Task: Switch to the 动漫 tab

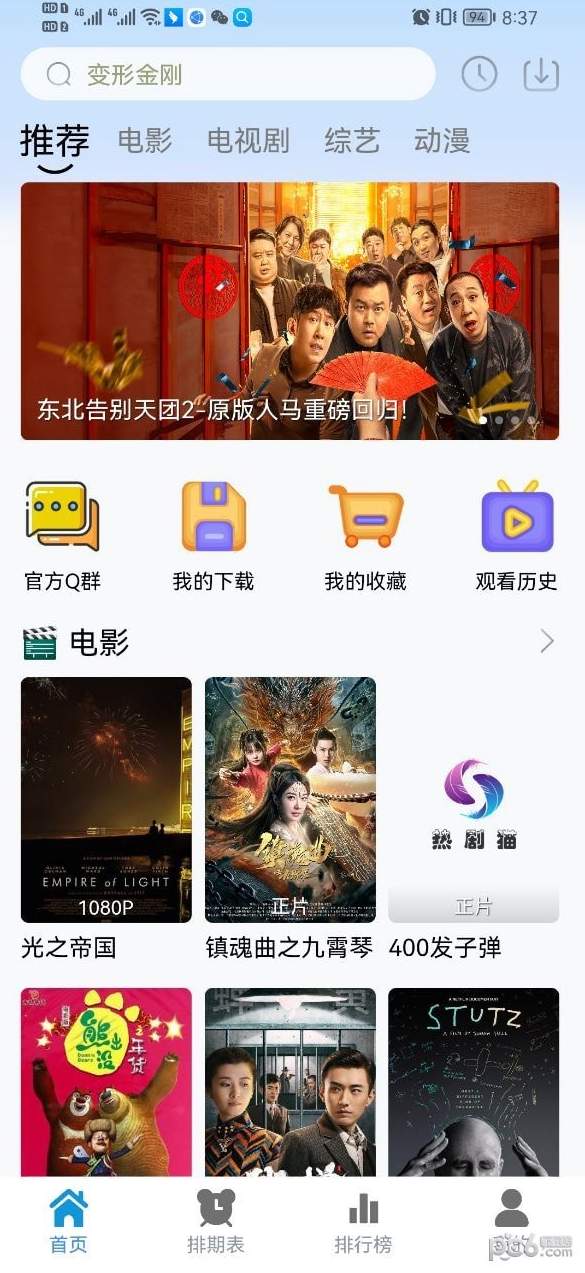Action: pos(442,141)
